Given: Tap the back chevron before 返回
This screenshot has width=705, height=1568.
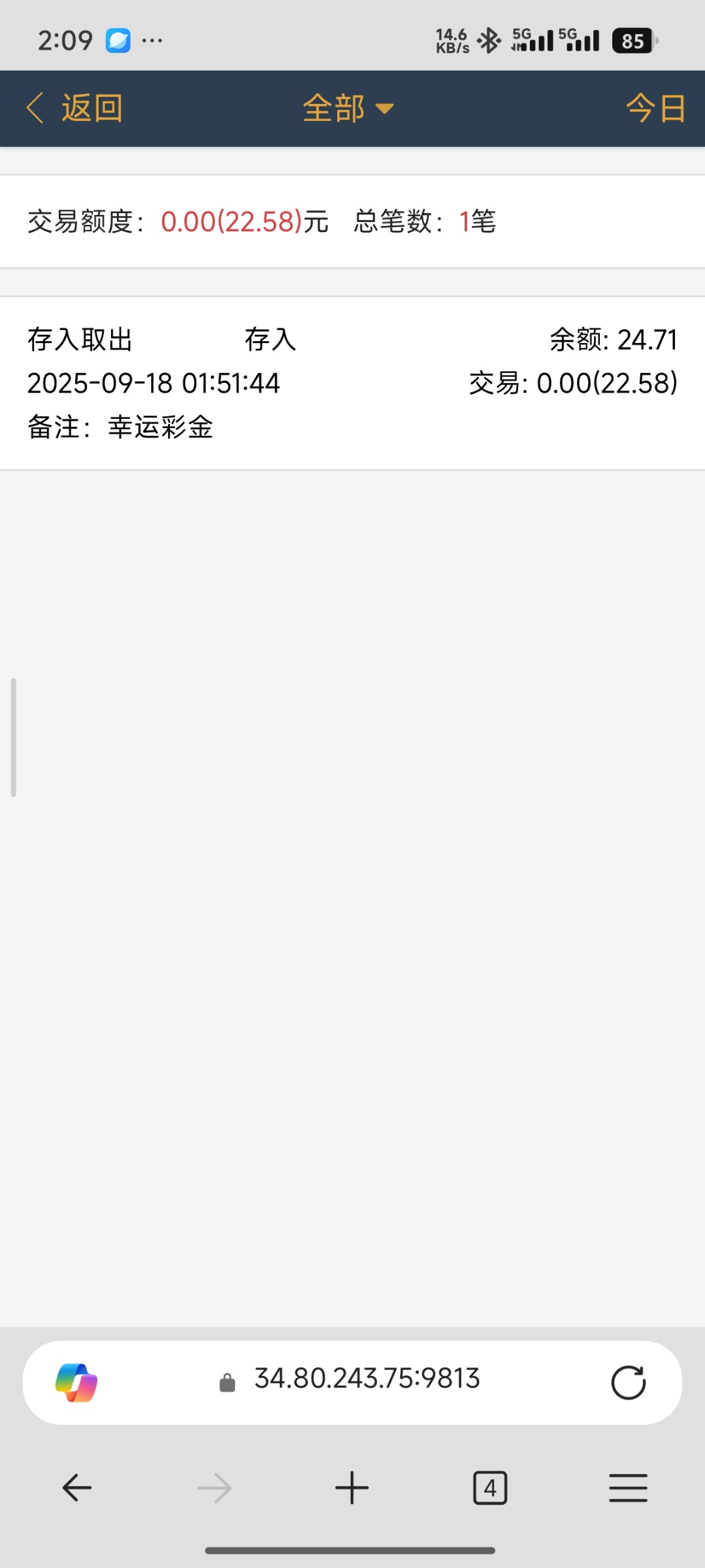Looking at the screenshot, I should coord(35,108).
